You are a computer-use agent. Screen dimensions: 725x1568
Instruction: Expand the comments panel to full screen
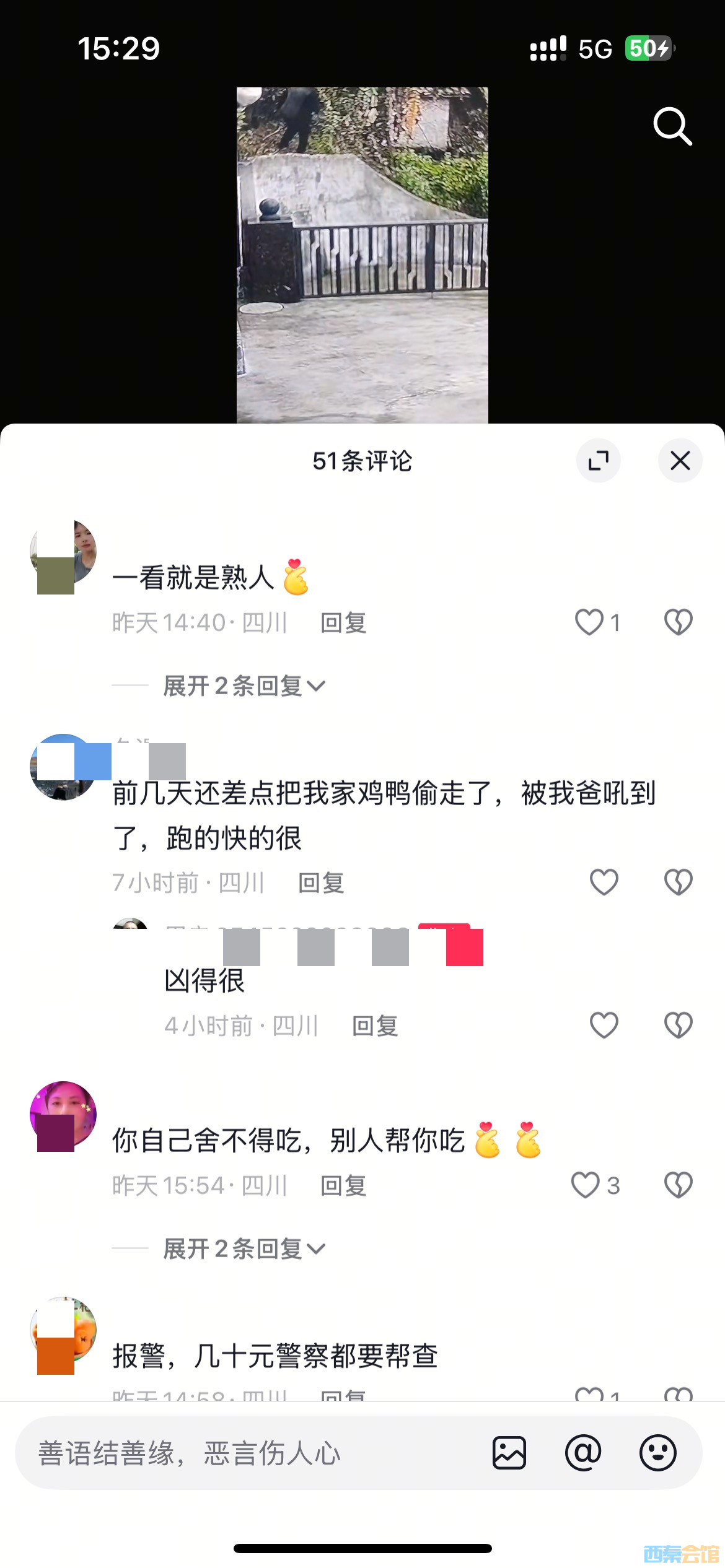(x=598, y=461)
